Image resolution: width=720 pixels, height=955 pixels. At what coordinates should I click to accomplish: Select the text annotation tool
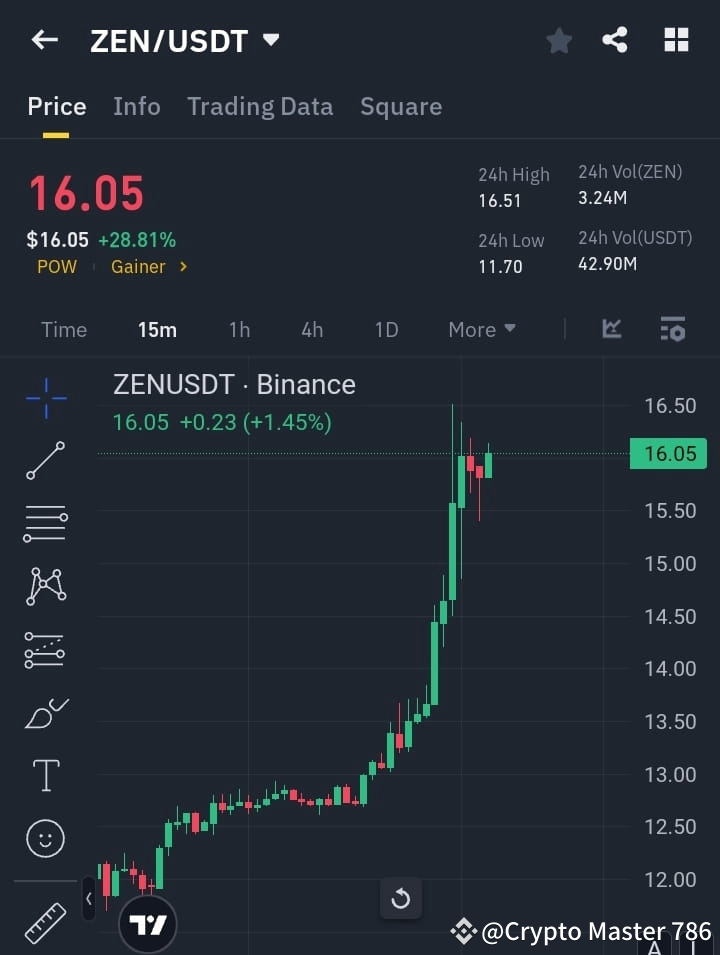(x=45, y=775)
